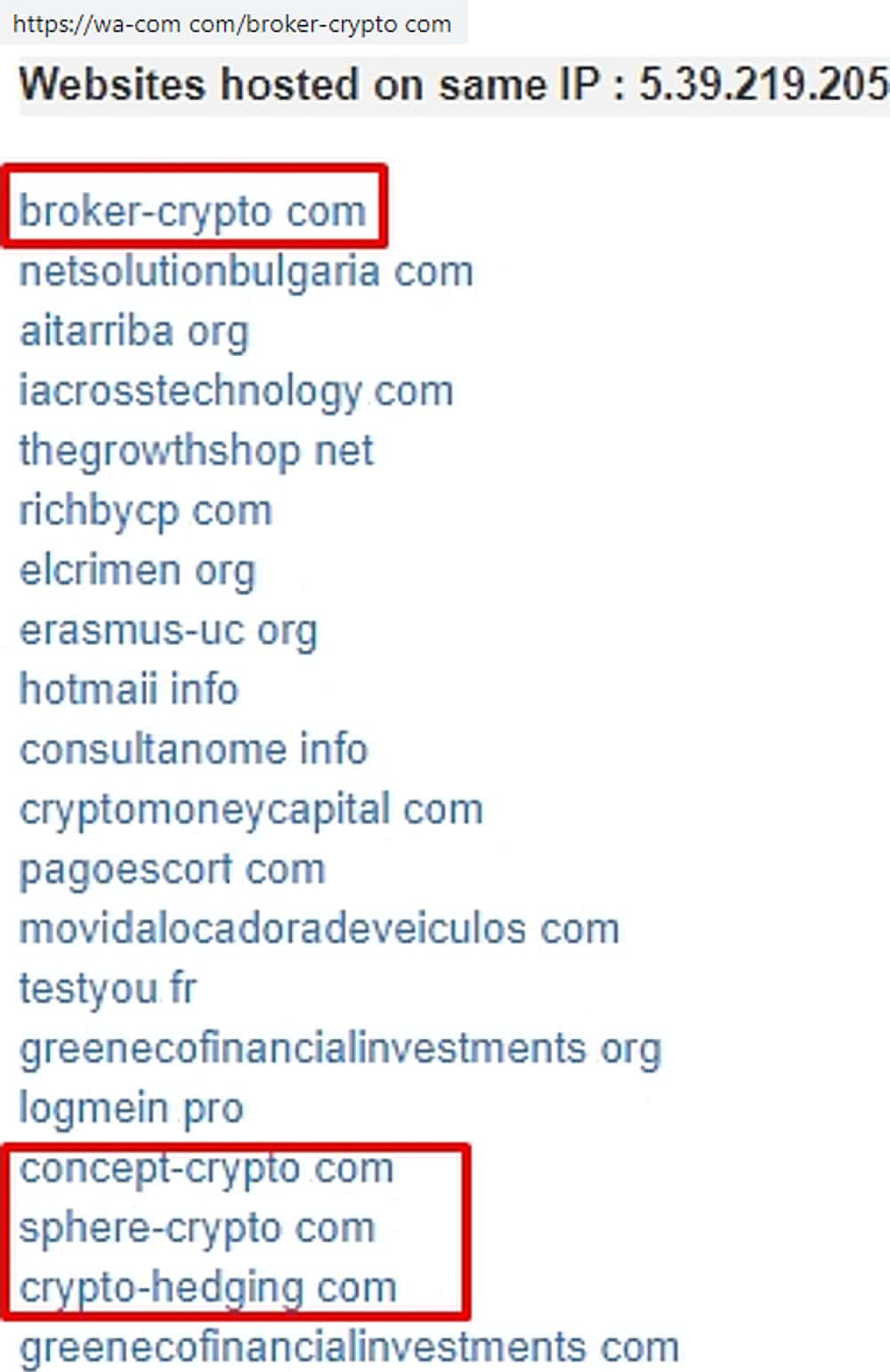Open the broker-crypto com link

(x=192, y=212)
